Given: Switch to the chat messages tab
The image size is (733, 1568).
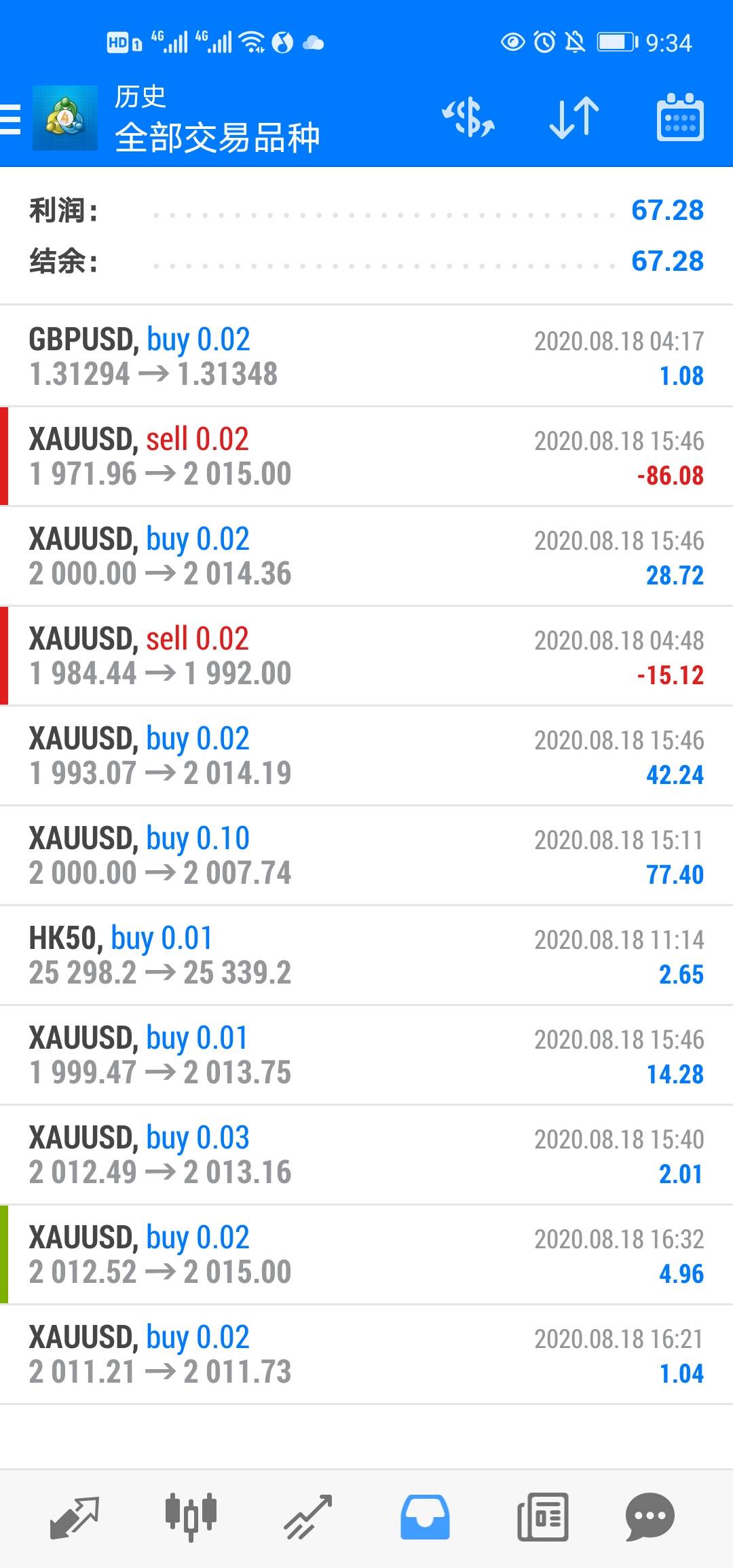Looking at the screenshot, I should [x=650, y=1517].
